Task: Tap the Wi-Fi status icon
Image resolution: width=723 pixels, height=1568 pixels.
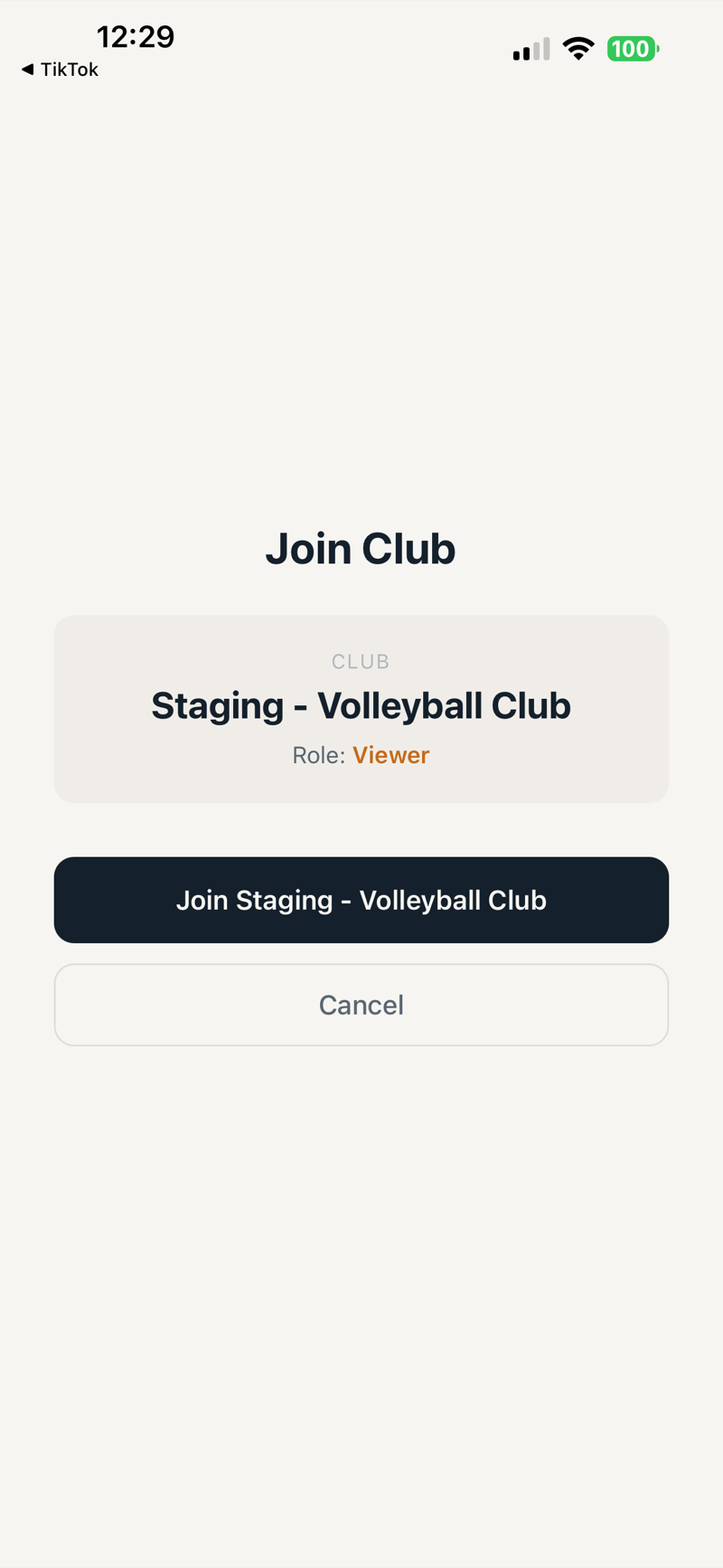Action: coord(578,49)
